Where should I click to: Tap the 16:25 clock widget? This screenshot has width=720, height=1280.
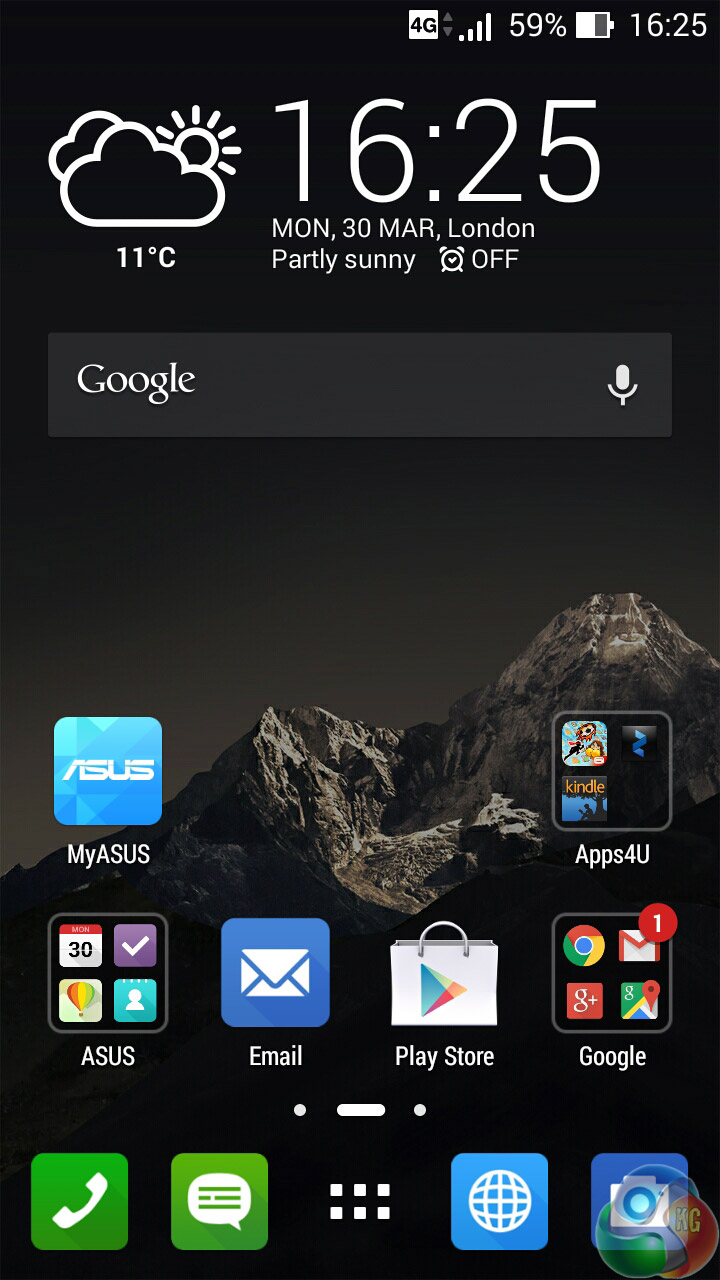[437, 150]
